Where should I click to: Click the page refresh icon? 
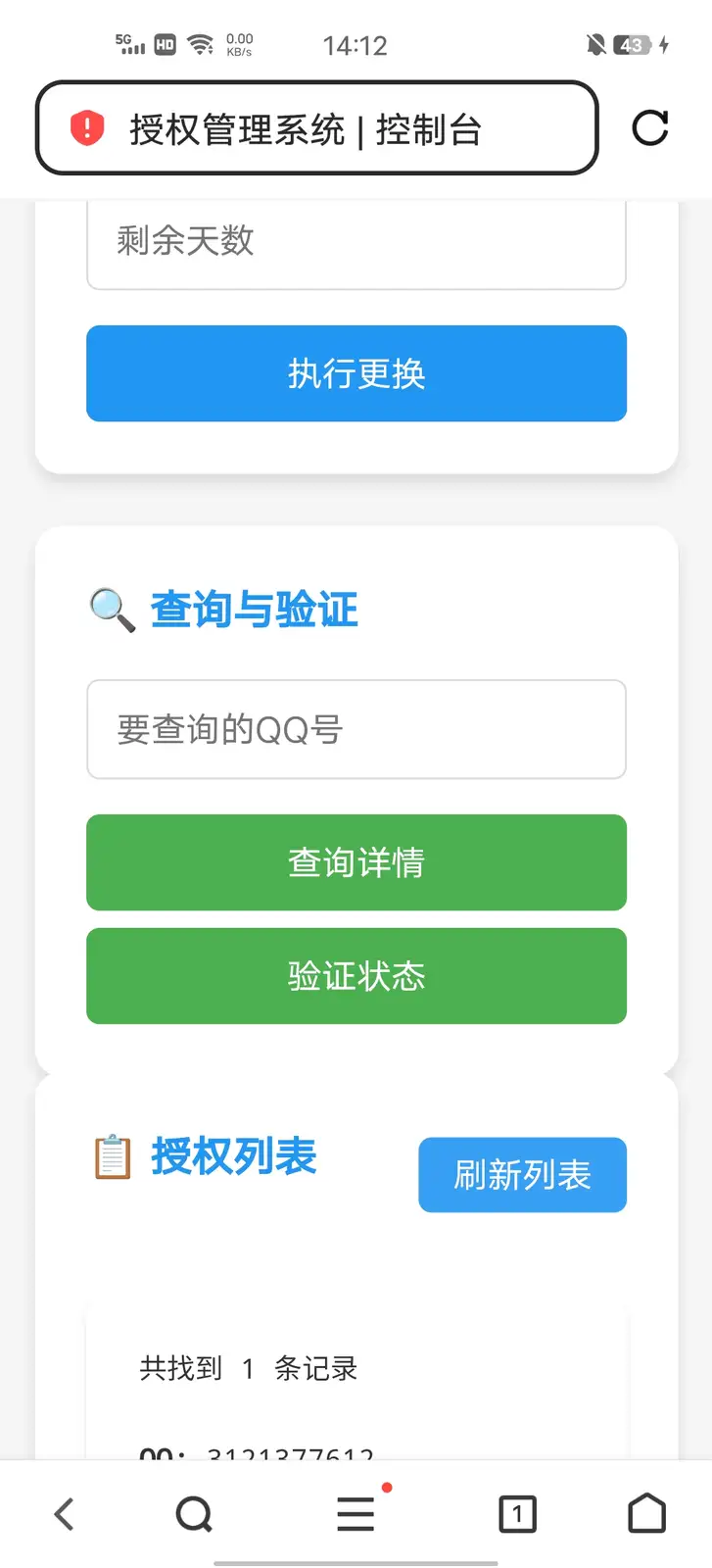click(x=649, y=128)
